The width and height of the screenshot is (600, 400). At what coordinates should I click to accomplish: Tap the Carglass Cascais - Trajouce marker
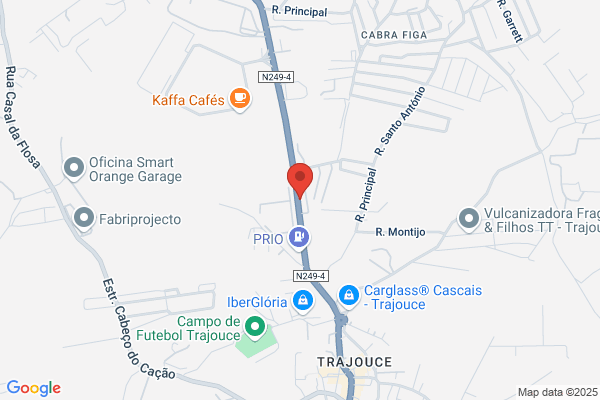coord(349,296)
